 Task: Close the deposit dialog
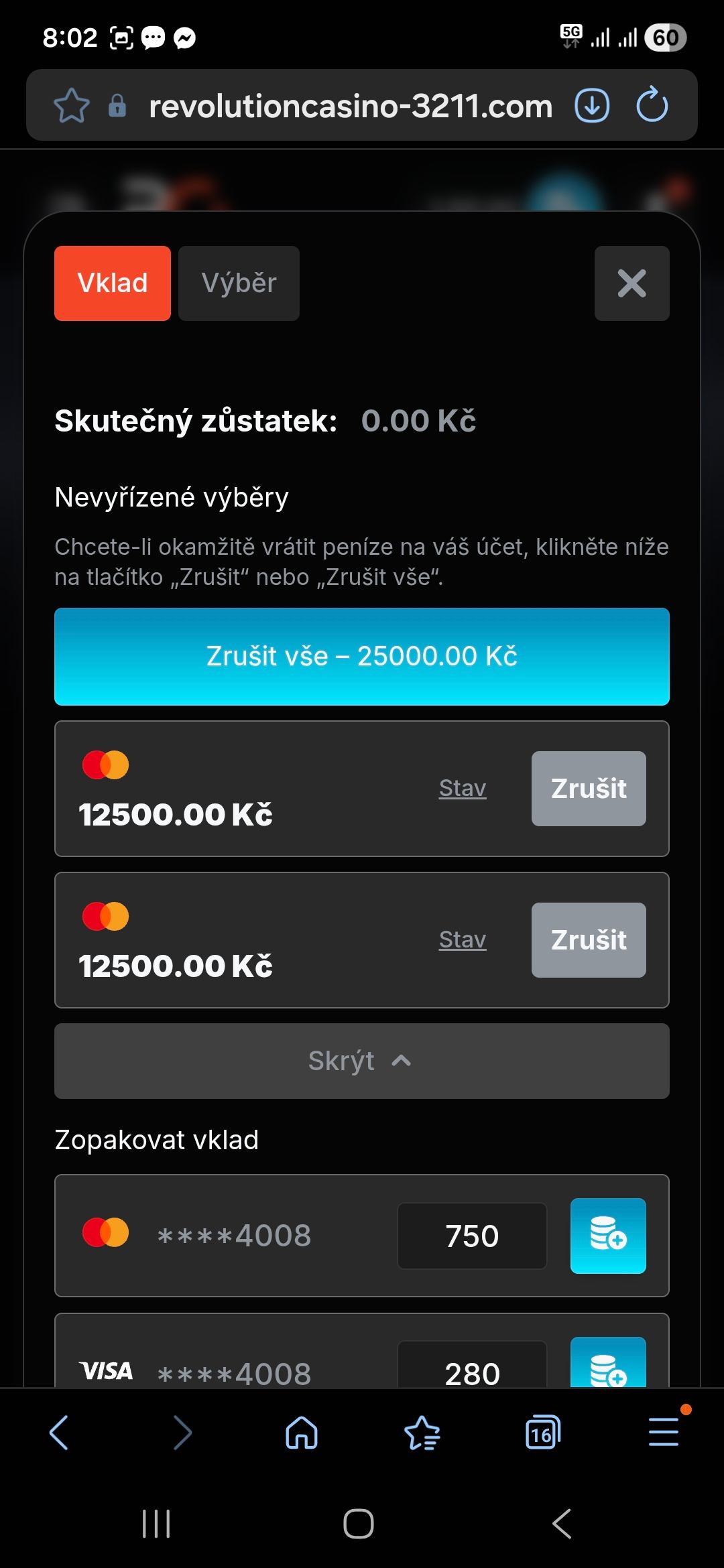click(x=631, y=283)
